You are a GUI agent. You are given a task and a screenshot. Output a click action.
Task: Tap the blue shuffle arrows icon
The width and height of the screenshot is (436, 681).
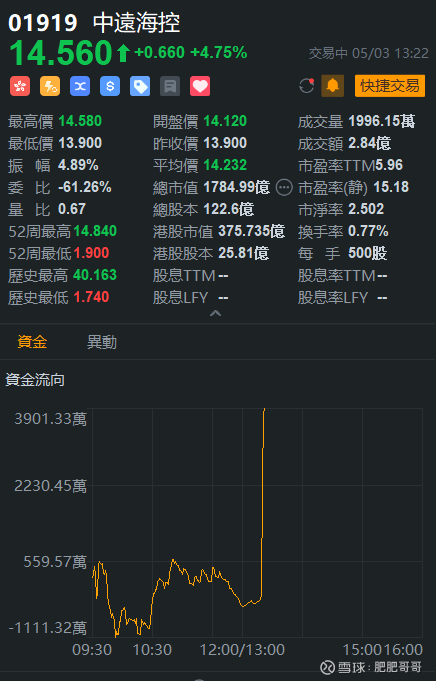click(x=80, y=86)
